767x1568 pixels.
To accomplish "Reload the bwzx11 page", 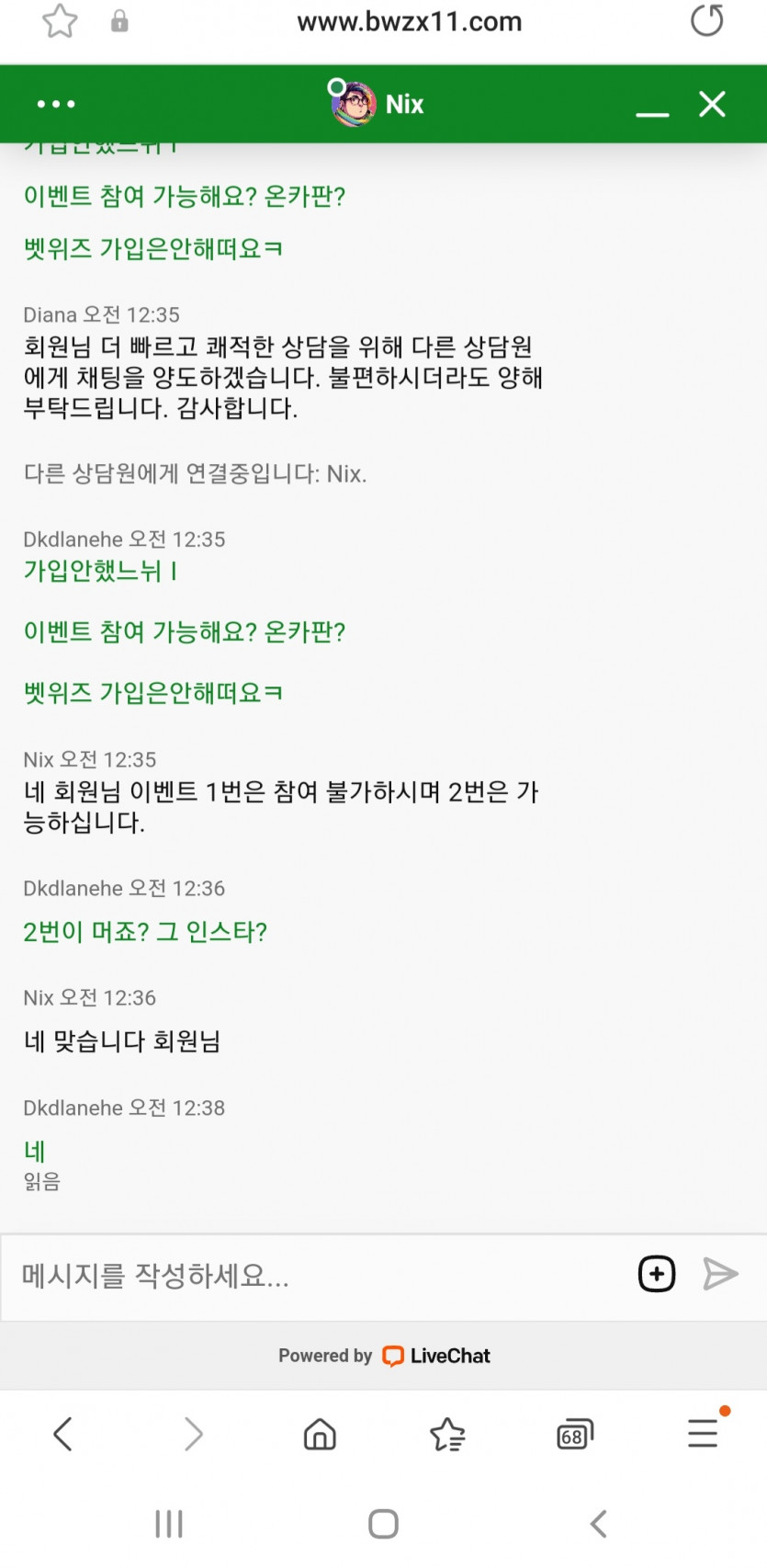I will pos(706,21).
